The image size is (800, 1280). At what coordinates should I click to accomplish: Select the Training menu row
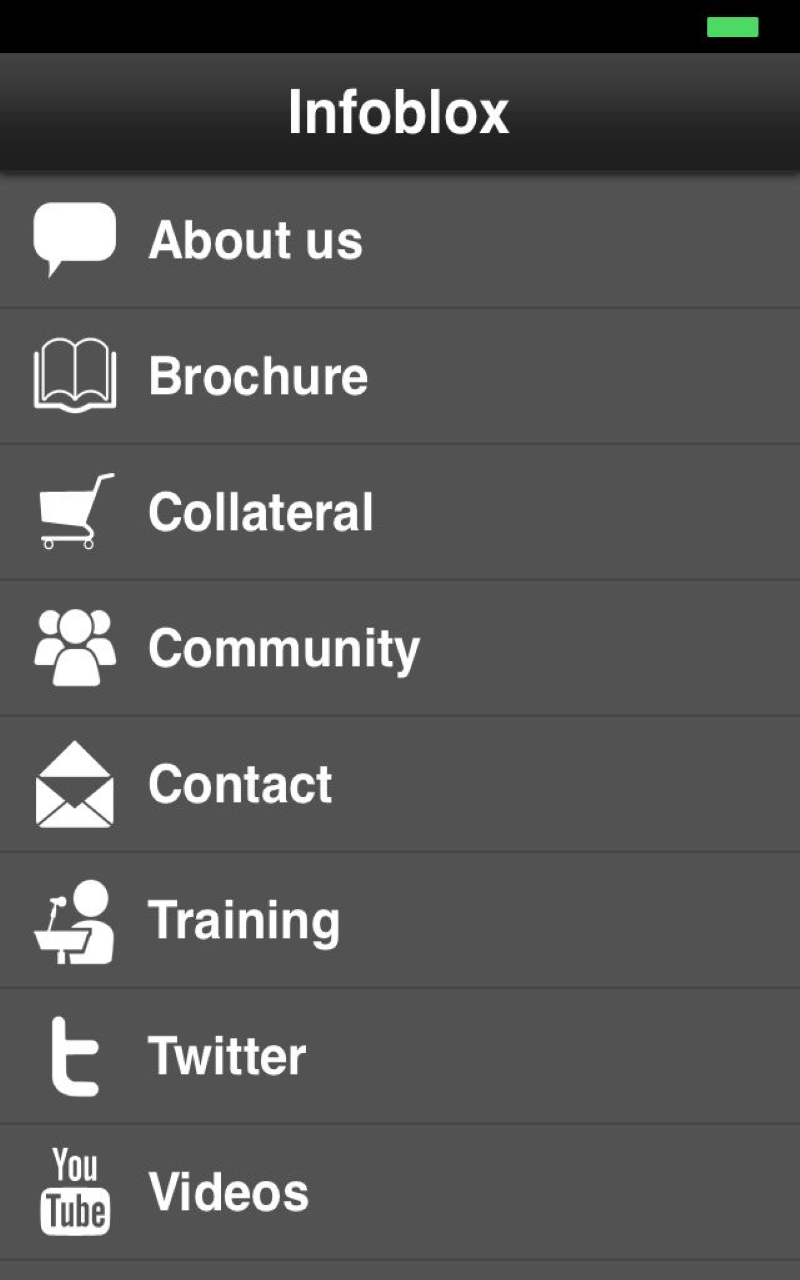coord(400,920)
